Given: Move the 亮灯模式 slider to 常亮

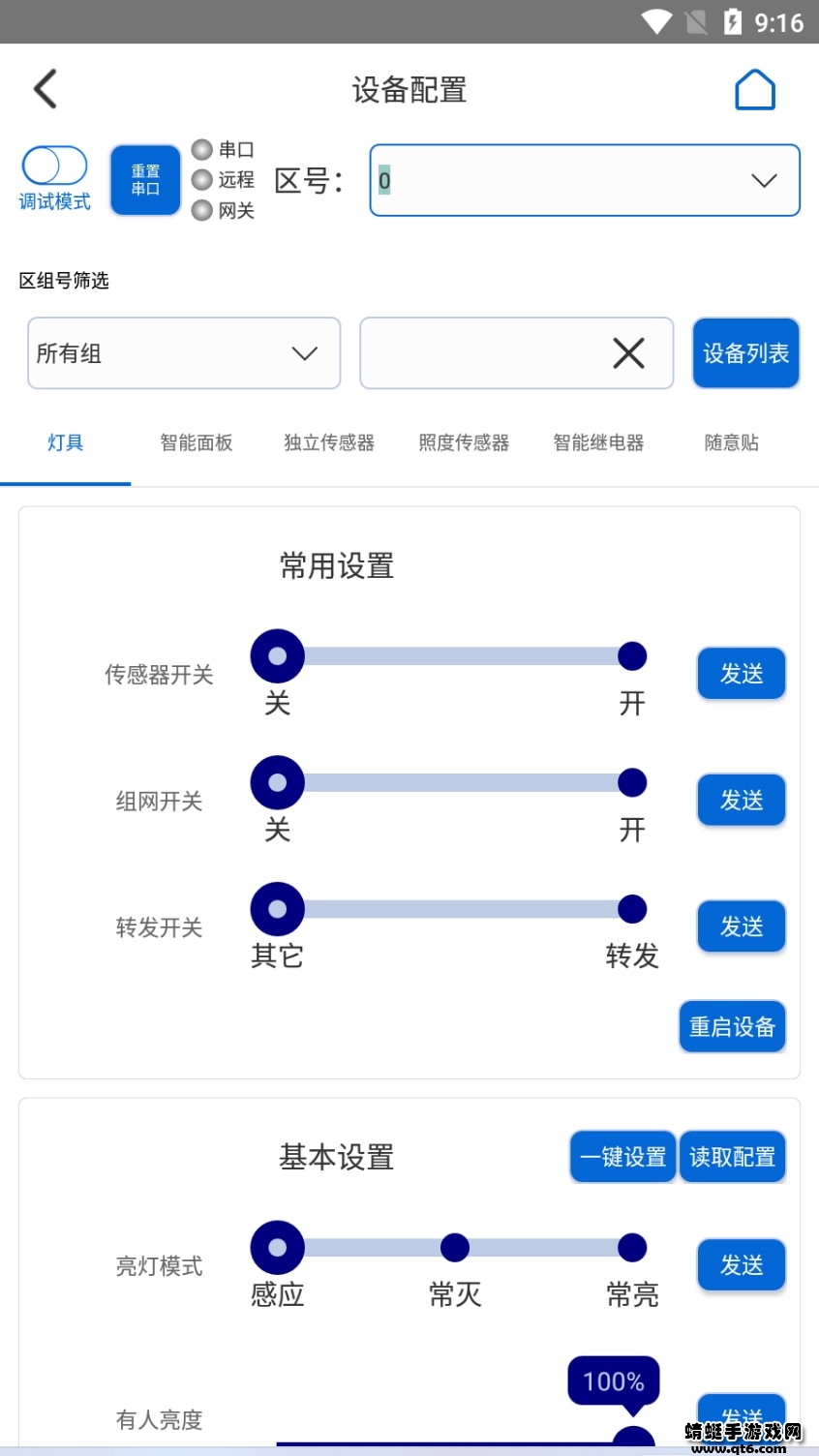Looking at the screenshot, I should click(631, 1248).
